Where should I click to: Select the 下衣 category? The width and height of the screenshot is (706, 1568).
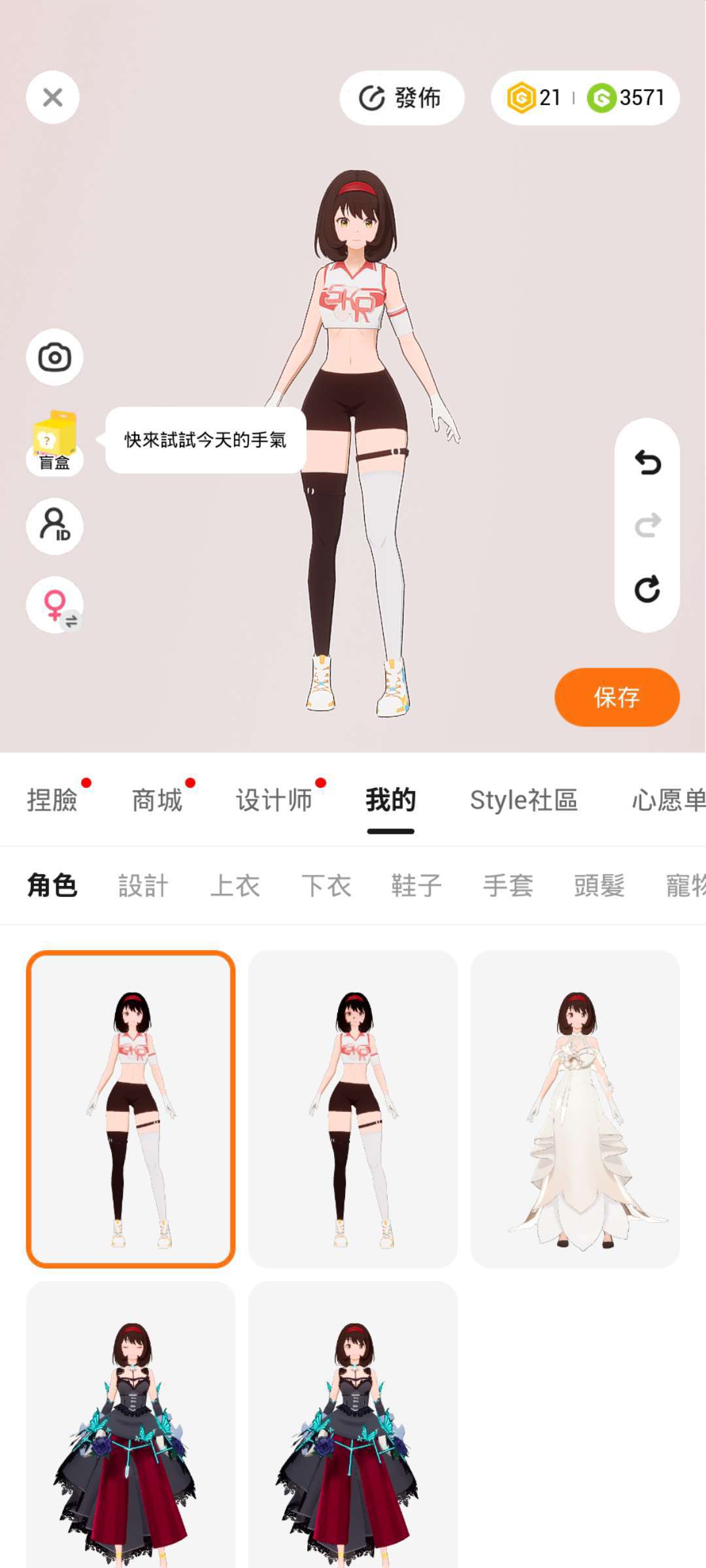point(326,886)
